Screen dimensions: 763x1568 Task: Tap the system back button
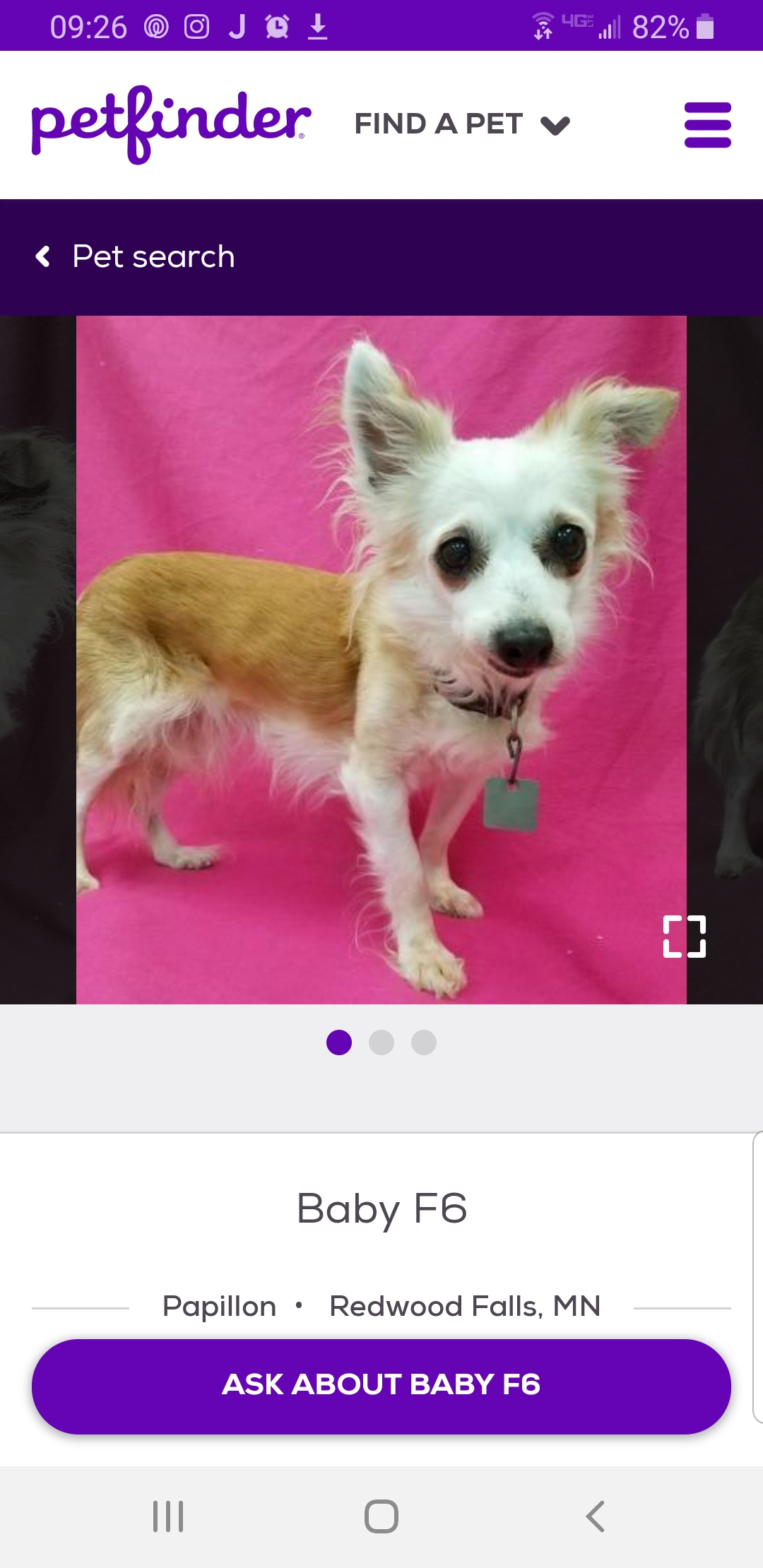[595, 1516]
